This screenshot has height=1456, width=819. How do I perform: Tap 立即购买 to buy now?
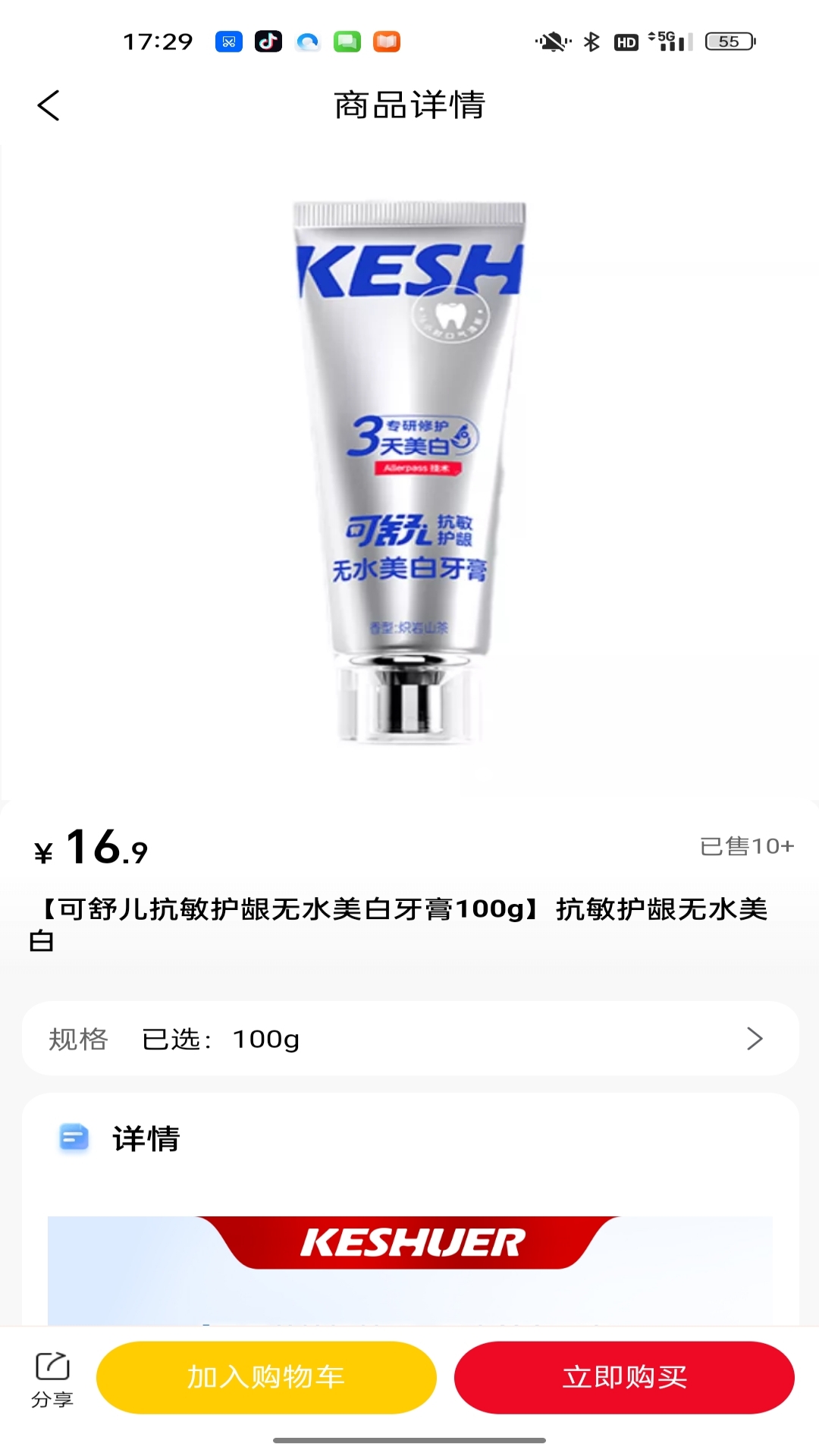[624, 1377]
